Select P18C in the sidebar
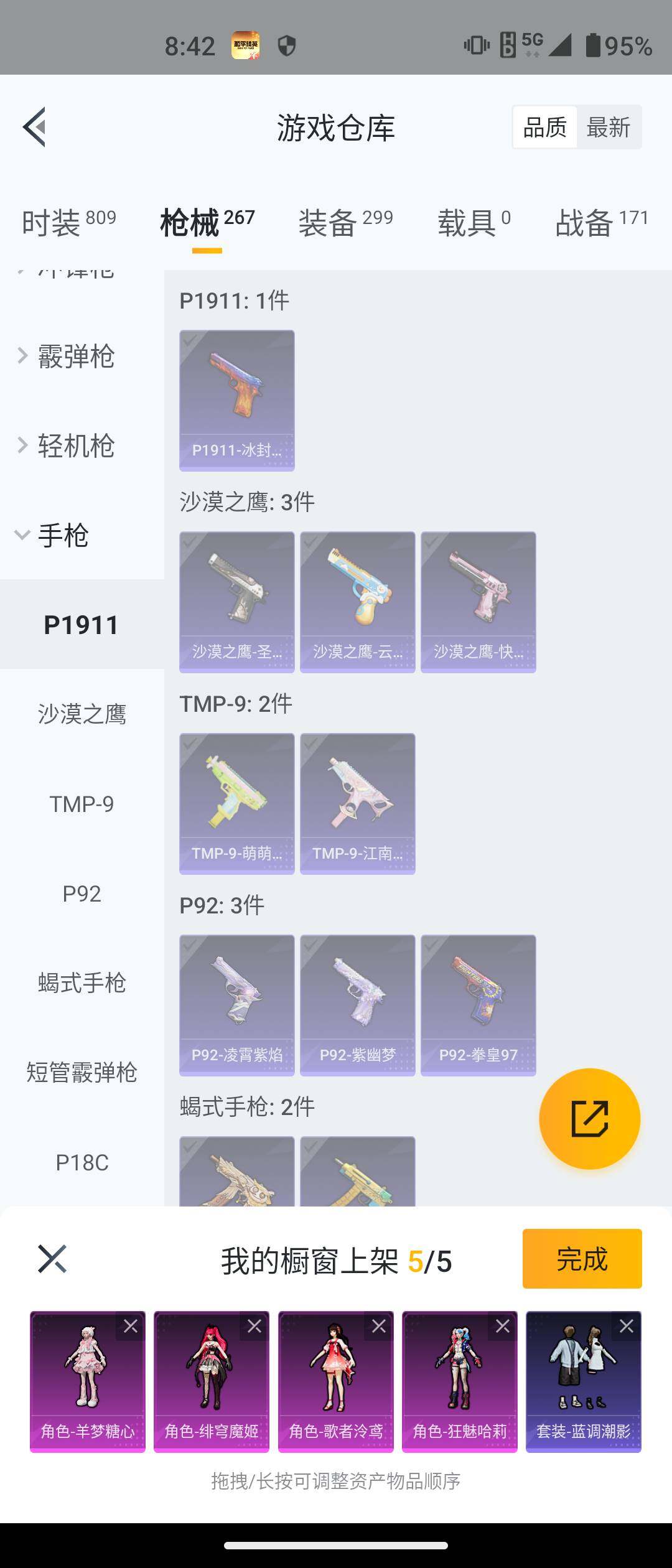 pos(82,1162)
